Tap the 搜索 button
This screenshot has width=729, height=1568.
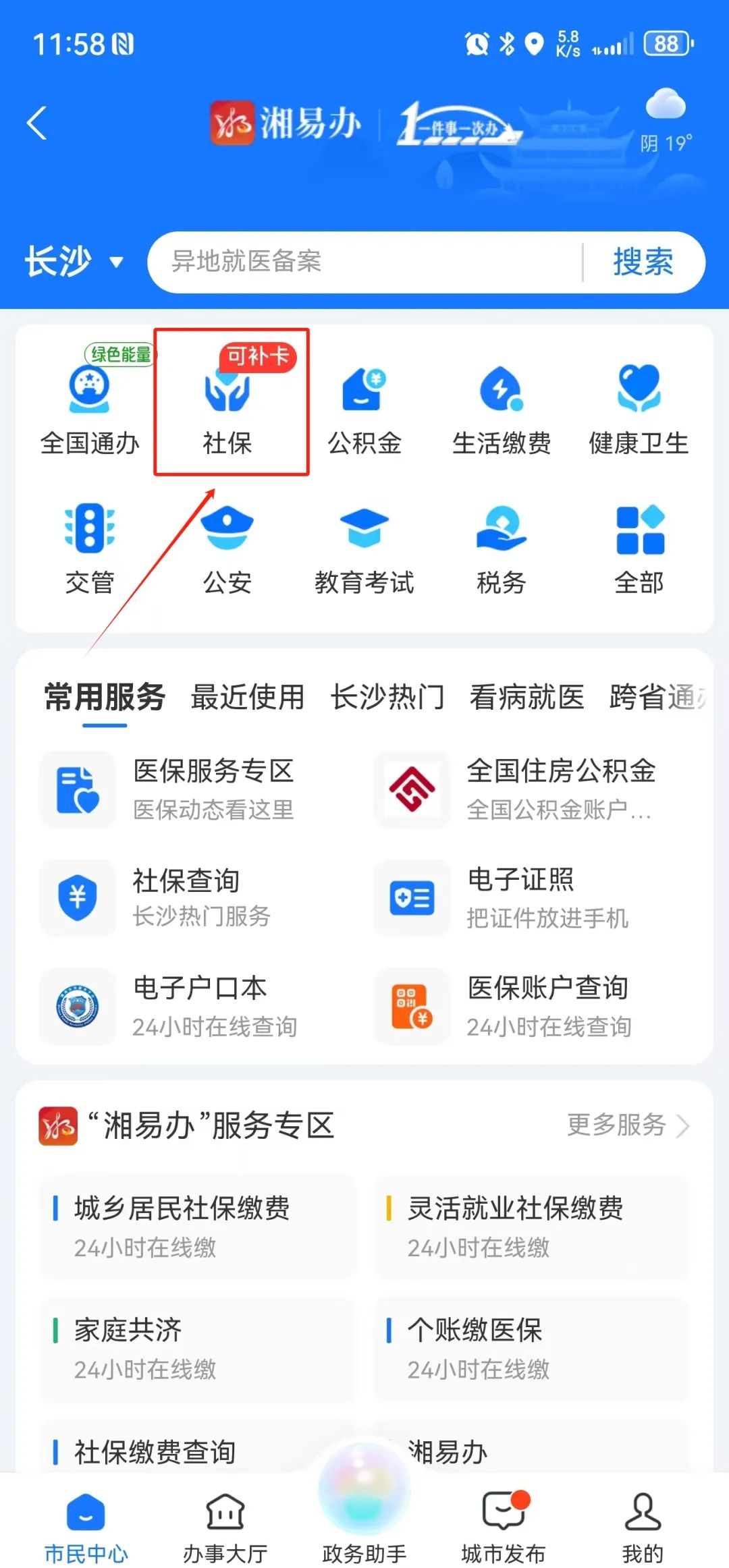pos(643,262)
